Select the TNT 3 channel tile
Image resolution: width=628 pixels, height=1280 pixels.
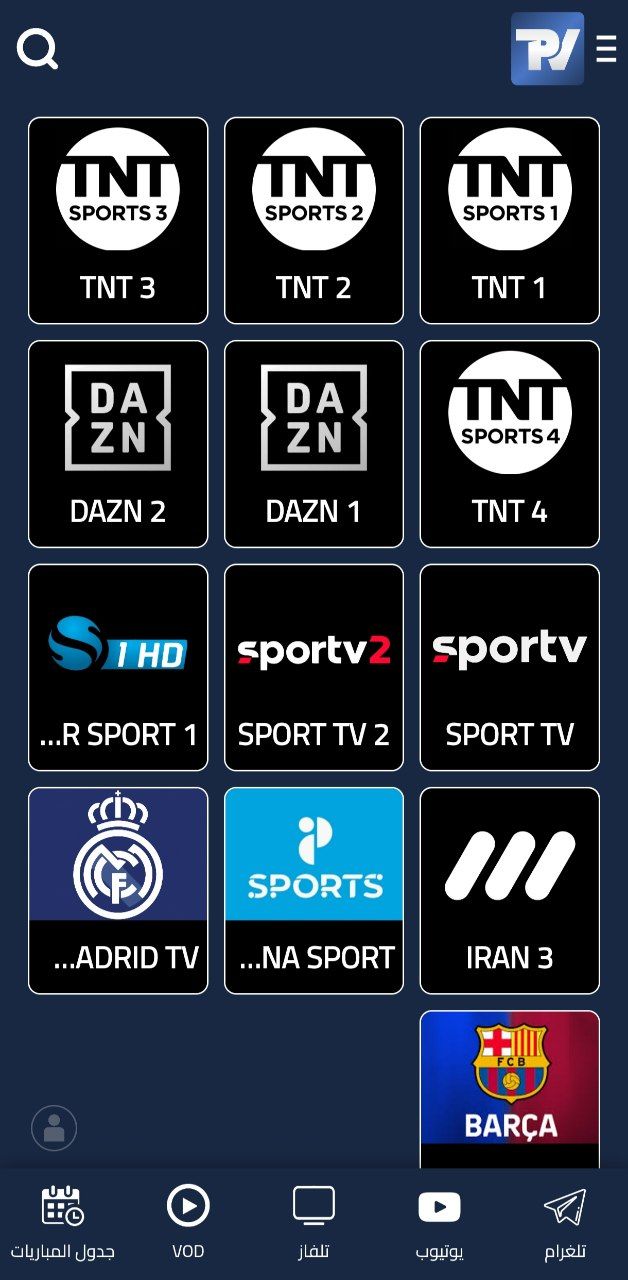click(x=118, y=221)
